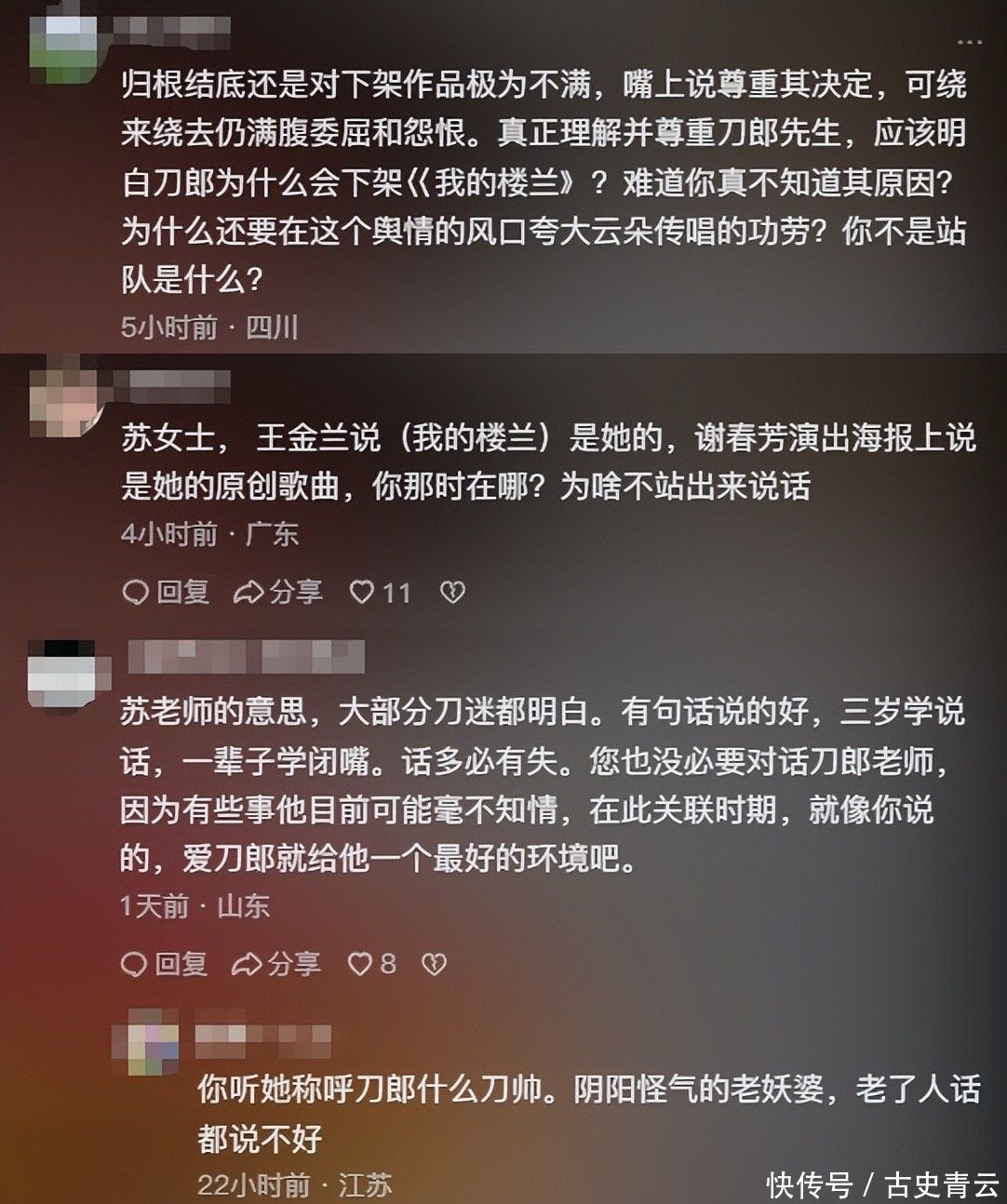Share the 广东 comment about 王金兰
Image resolution: width=1007 pixels, height=1204 pixels.
click(x=277, y=592)
